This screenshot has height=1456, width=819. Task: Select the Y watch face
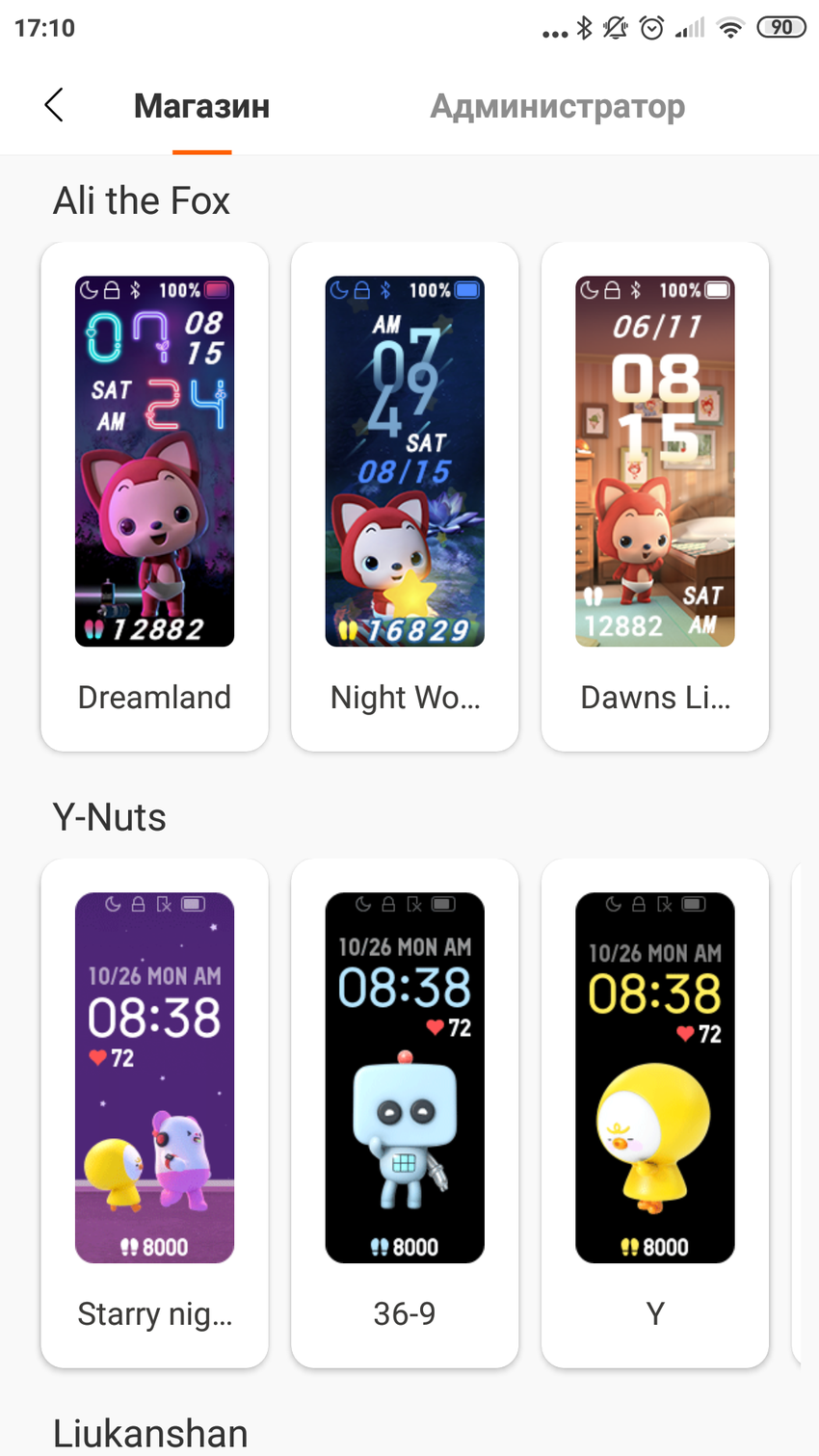(655, 1113)
